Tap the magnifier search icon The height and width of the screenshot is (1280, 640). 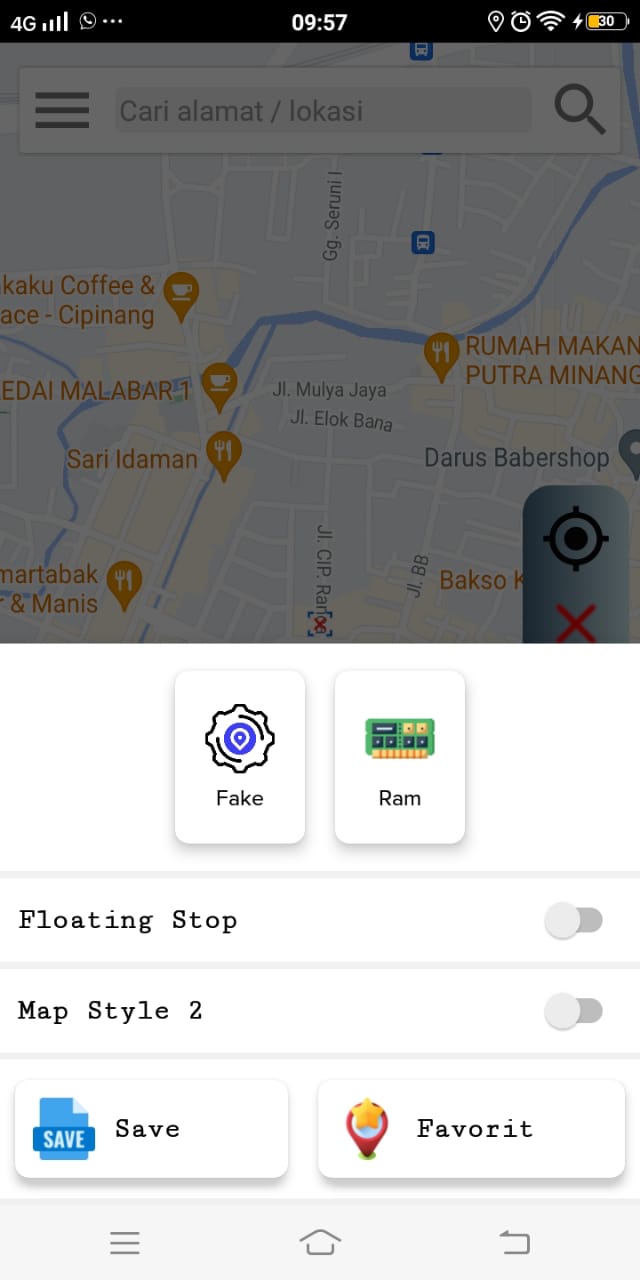click(x=580, y=110)
